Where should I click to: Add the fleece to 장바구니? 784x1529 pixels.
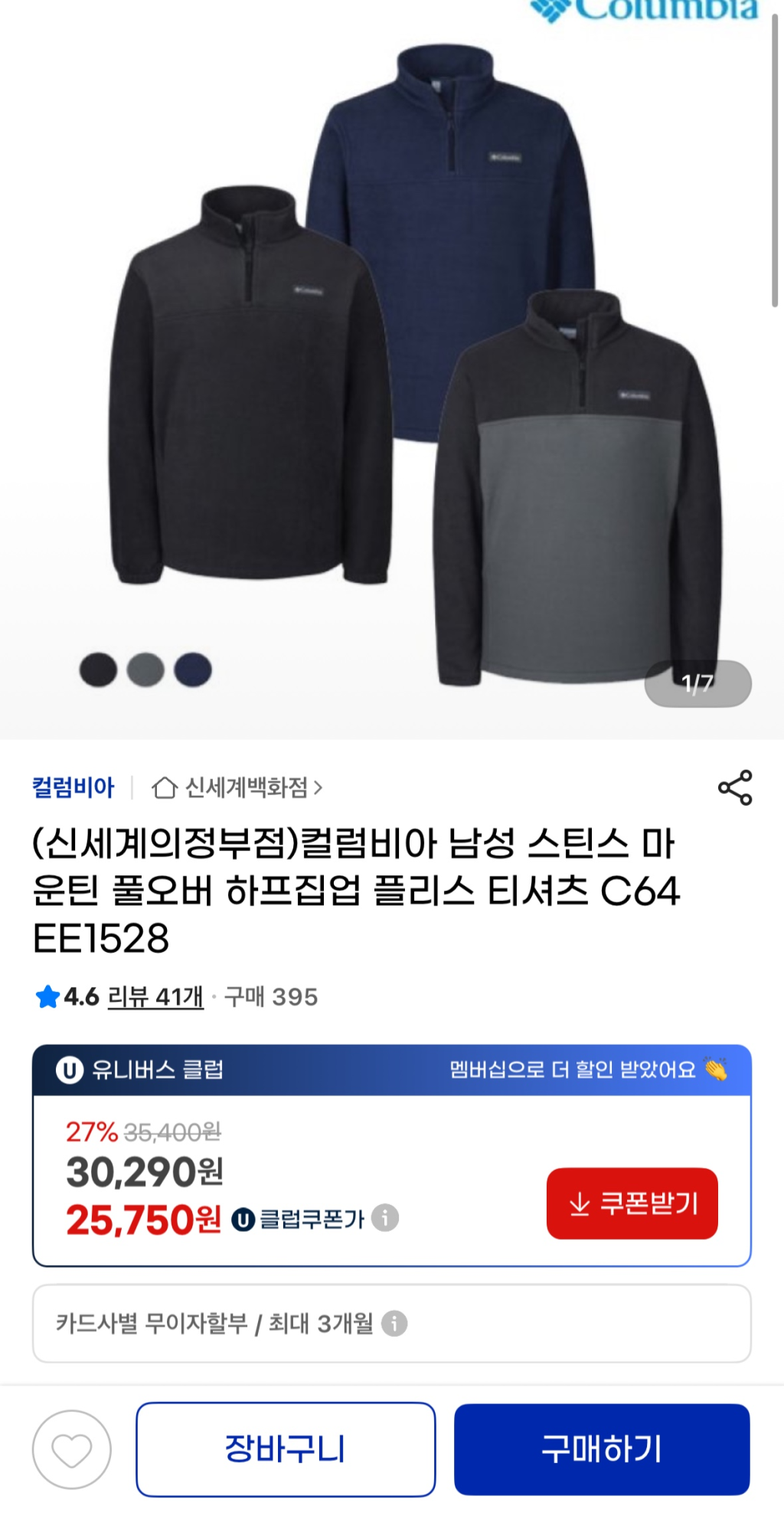(x=286, y=1449)
